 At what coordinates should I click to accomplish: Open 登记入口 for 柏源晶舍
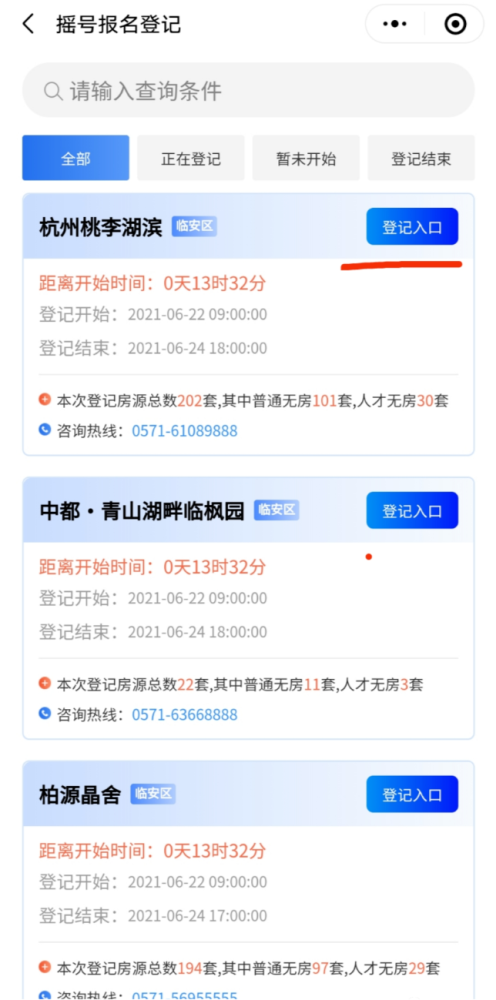click(412, 794)
